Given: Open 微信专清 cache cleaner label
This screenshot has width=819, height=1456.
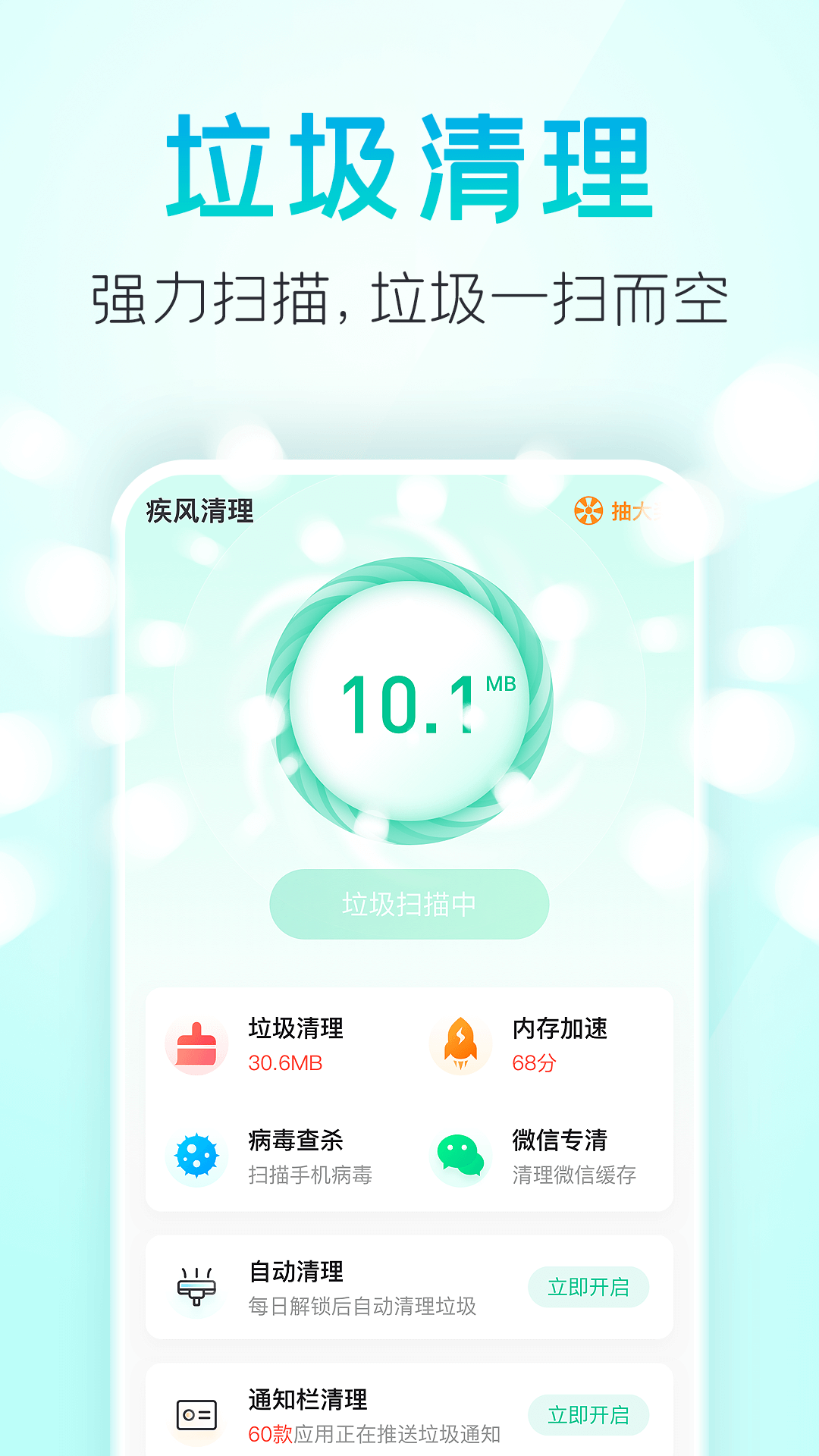Looking at the screenshot, I should point(559,1139).
